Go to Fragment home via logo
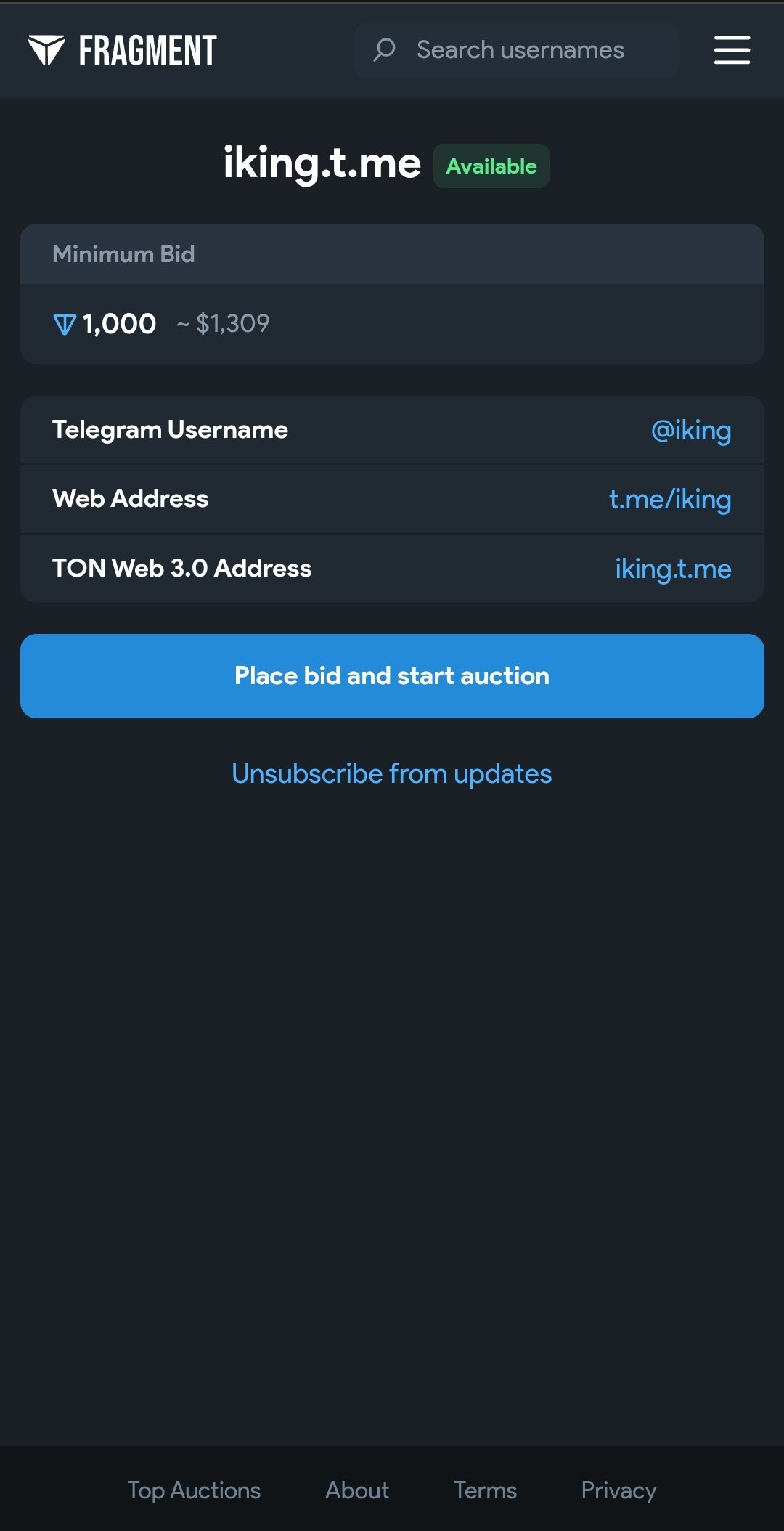The height and width of the screenshot is (1531, 784). click(x=122, y=50)
